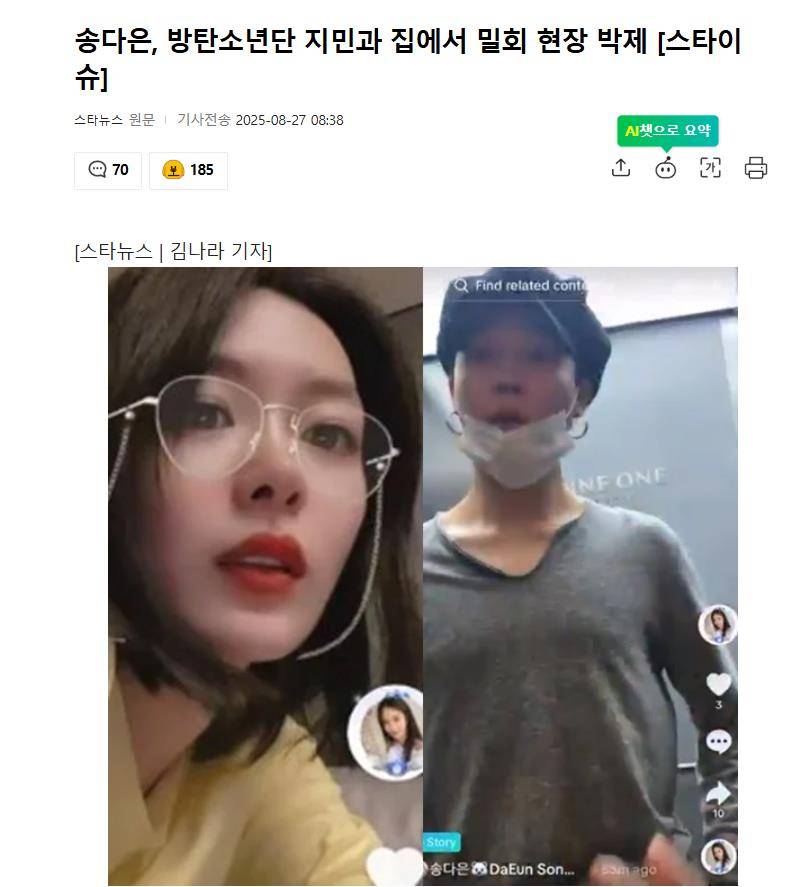Image resolution: width=790 pixels, height=887 pixels.
Task: Open the article photo
Action: pos(423,575)
